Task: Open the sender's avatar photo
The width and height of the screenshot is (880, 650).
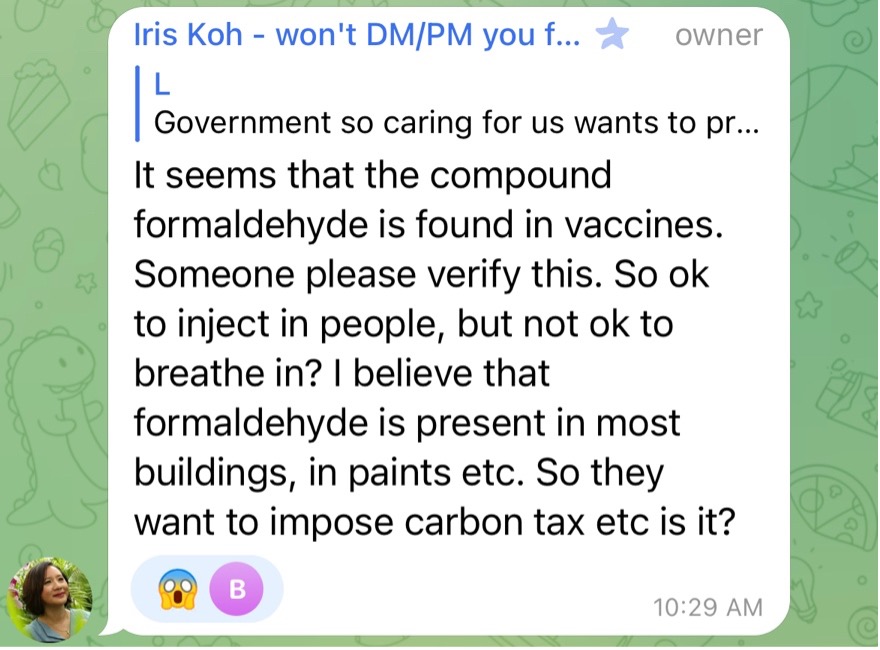Action: pyautogui.click(x=50, y=598)
